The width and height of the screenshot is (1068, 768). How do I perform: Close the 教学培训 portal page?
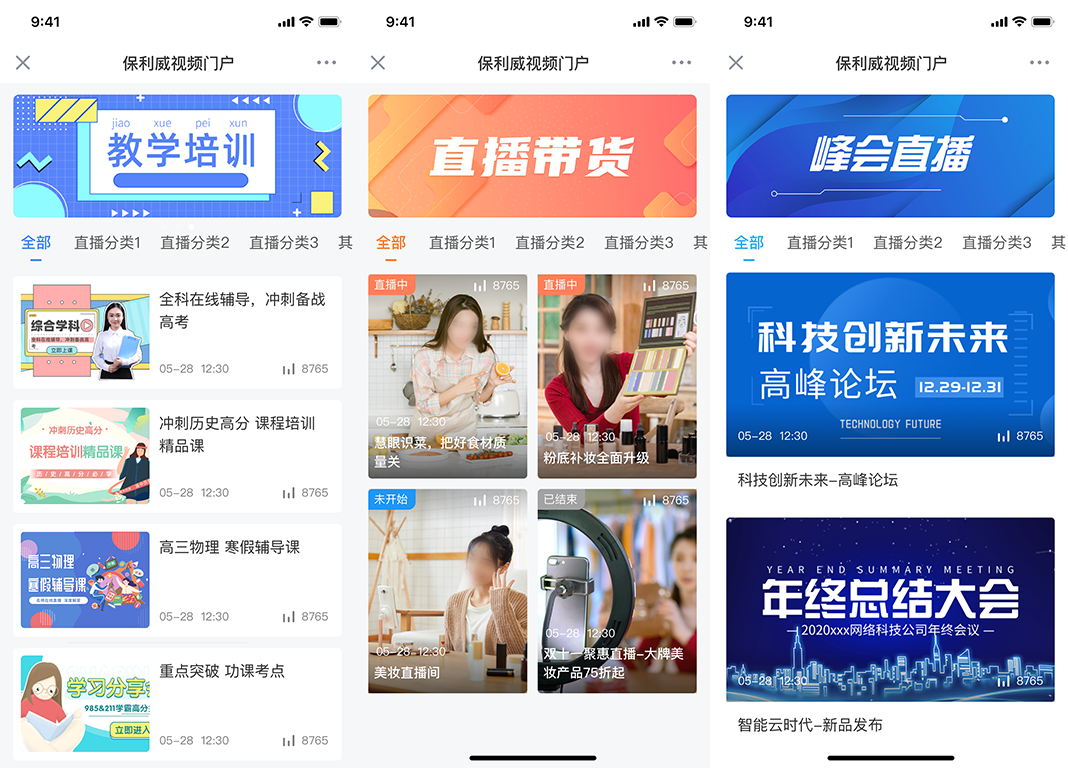pos(23,63)
